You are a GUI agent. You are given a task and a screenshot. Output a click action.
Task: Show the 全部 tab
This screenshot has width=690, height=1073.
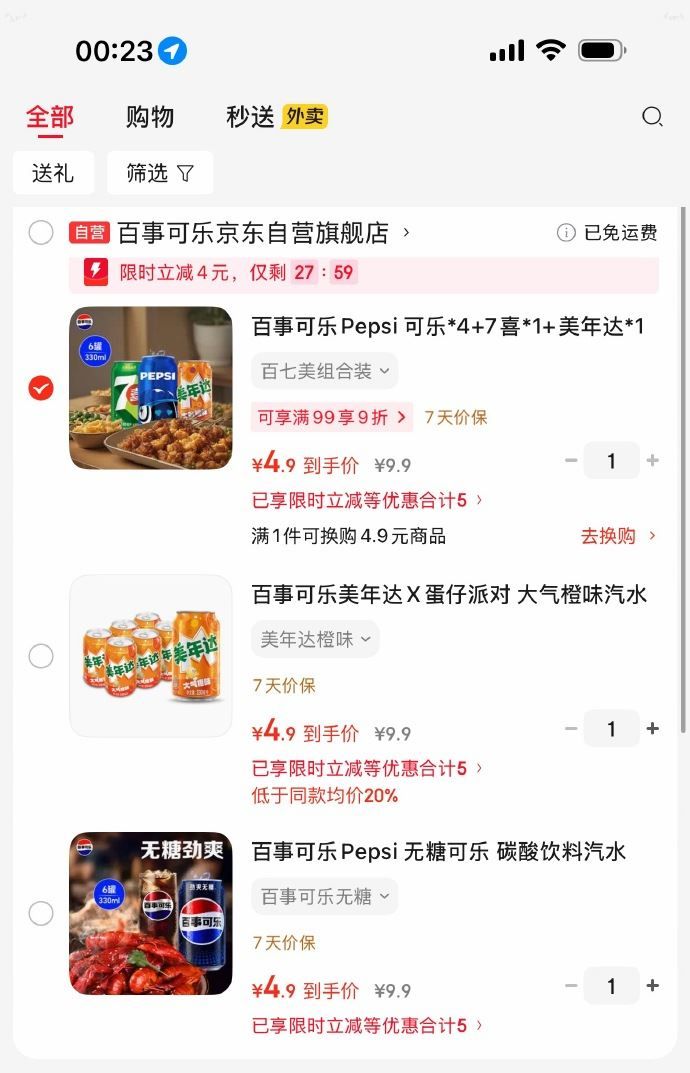click(x=50, y=117)
